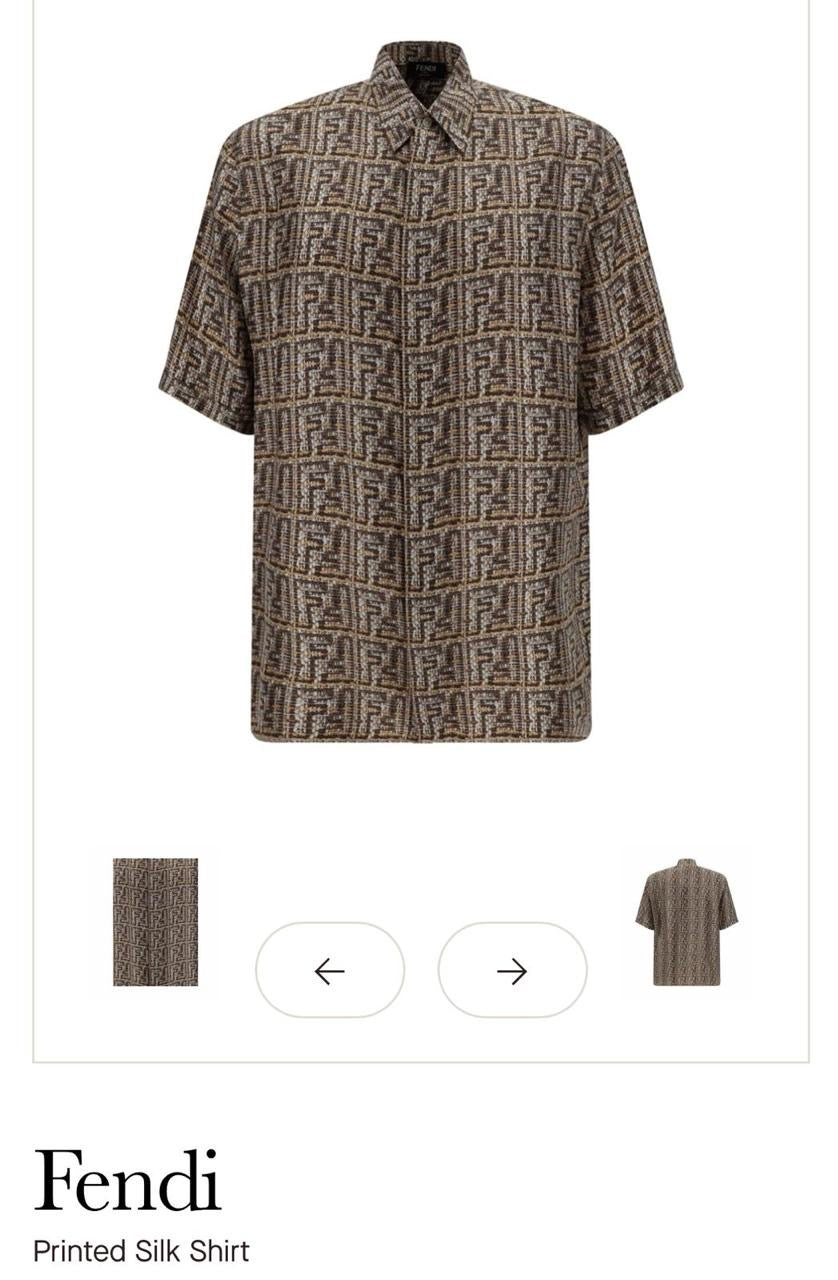The width and height of the screenshot is (838, 1280).
Task: Show the previous product image
Action: tap(330, 970)
